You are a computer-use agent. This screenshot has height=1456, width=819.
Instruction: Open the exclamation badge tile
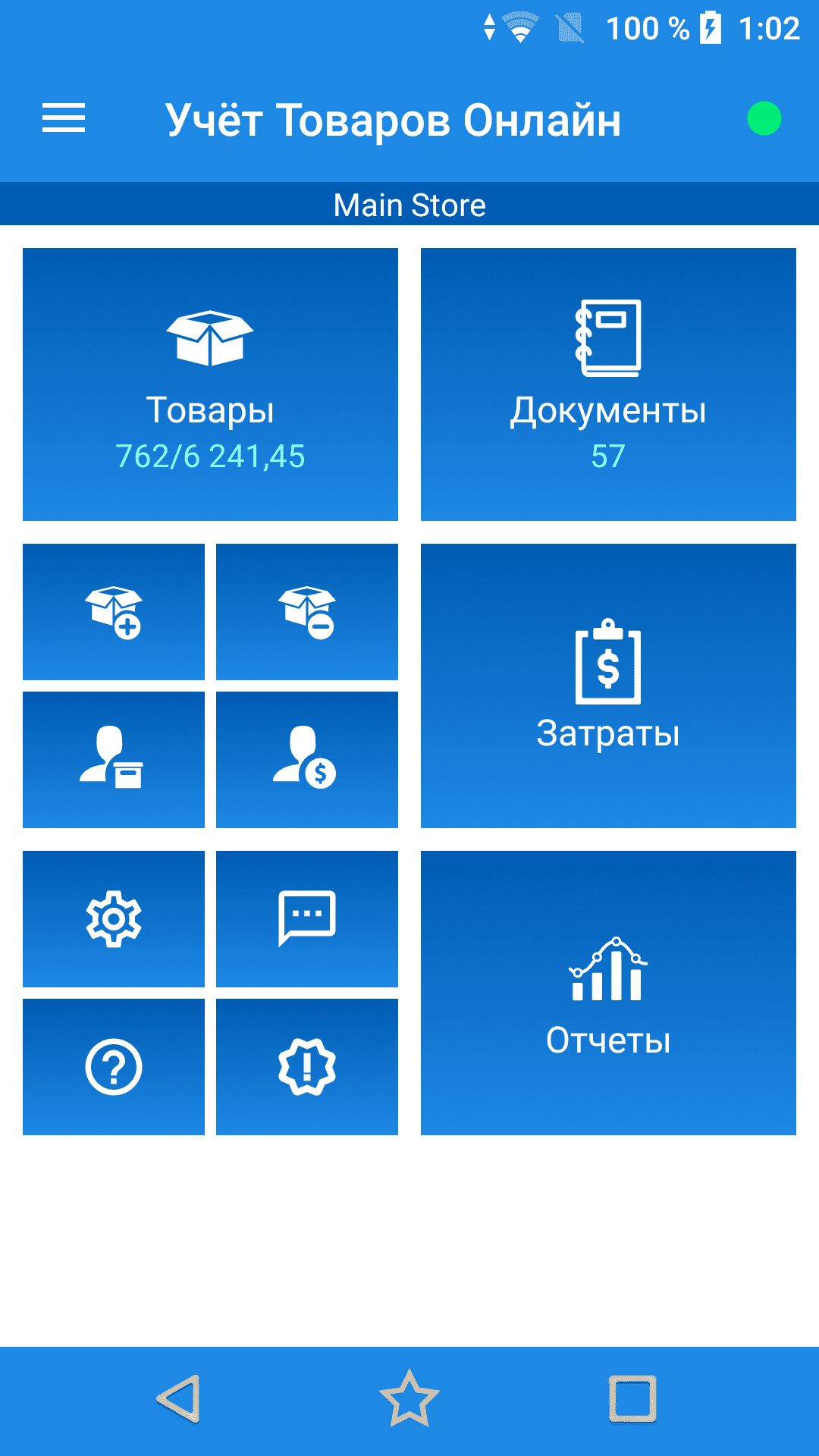point(307,1066)
